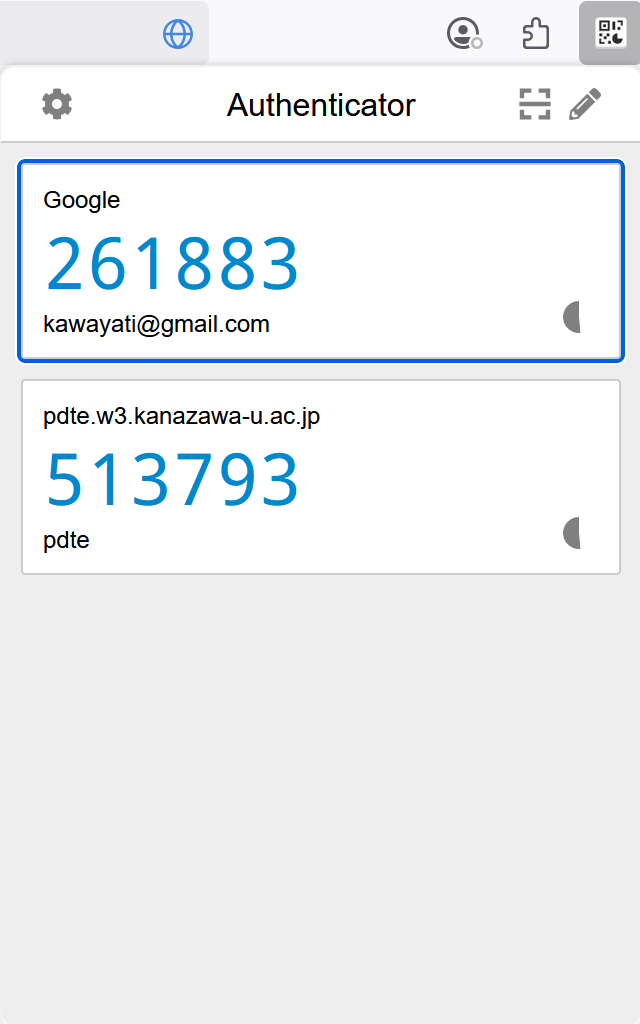
Task: Tap the globe icon in the address bar
Action: pyautogui.click(x=178, y=34)
